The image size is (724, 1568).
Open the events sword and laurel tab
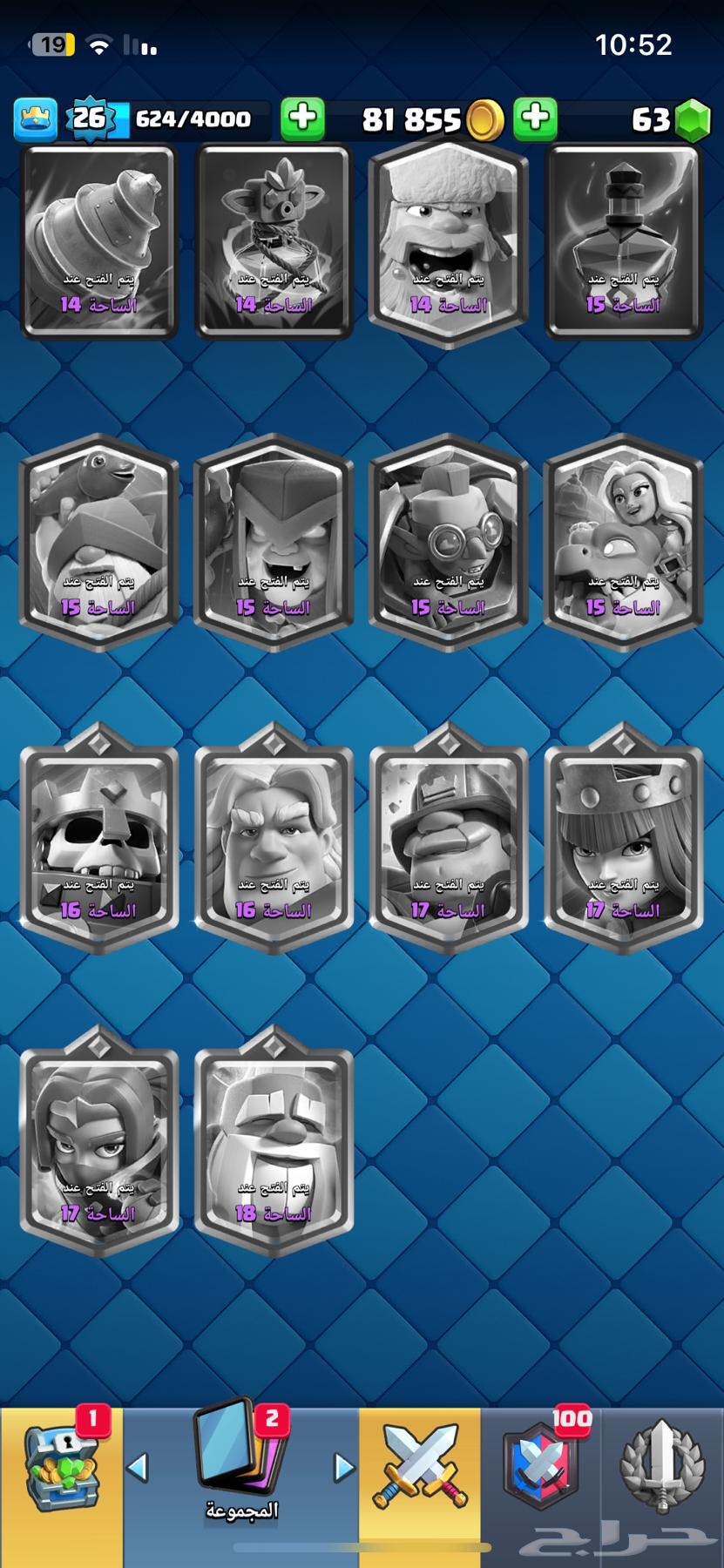pos(662,1468)
